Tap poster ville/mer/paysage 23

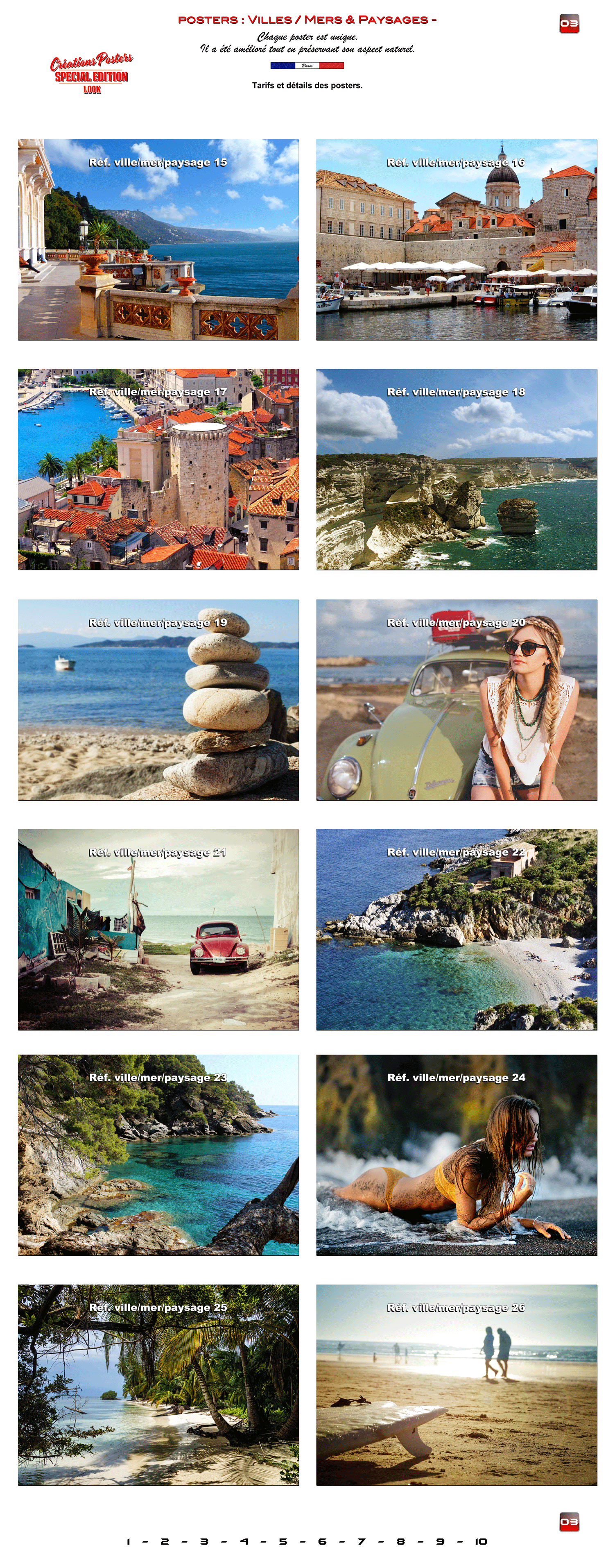click(x=158, y=1155)
